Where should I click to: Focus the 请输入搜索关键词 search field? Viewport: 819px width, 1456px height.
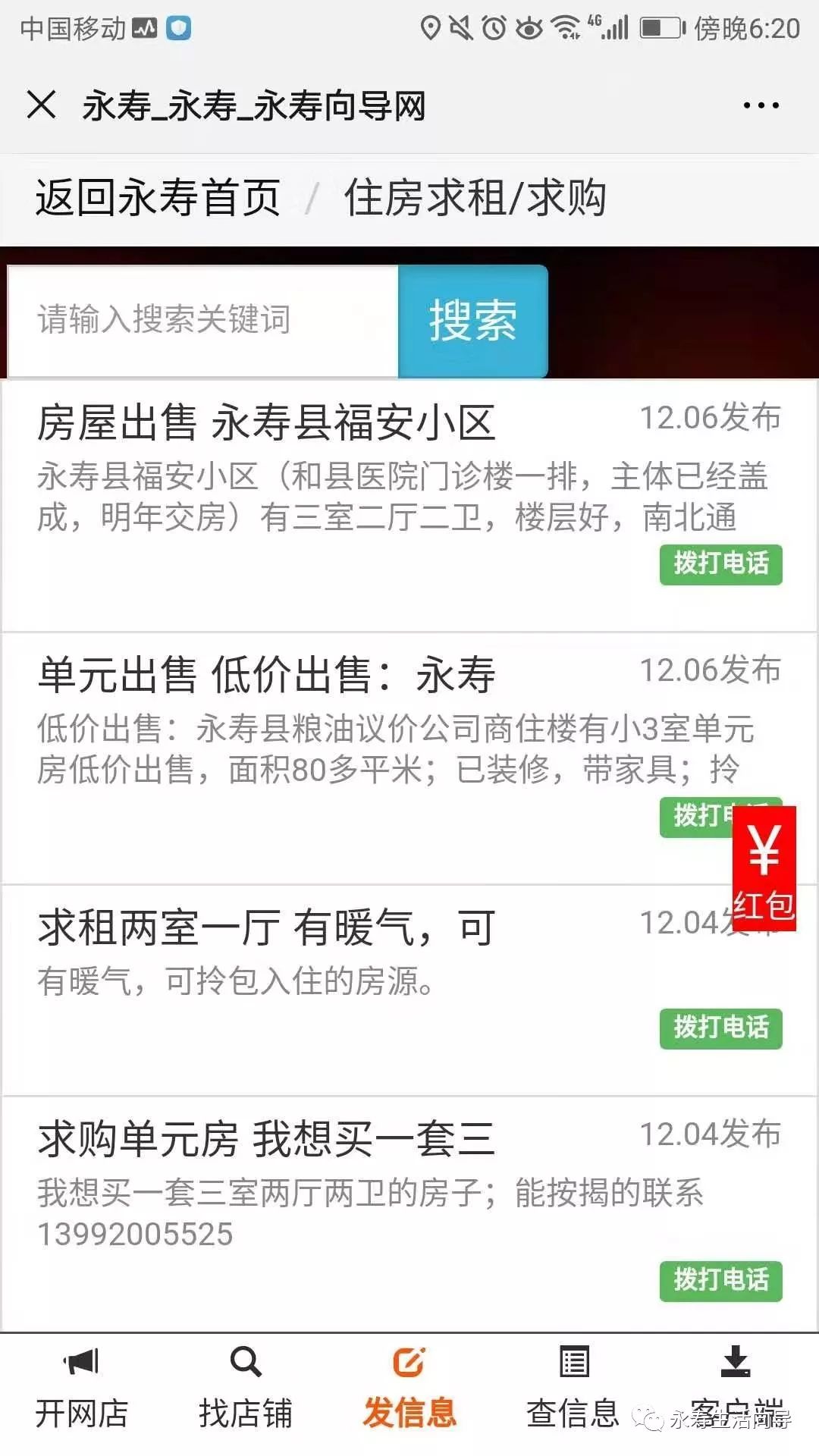(x=202, y=320)
